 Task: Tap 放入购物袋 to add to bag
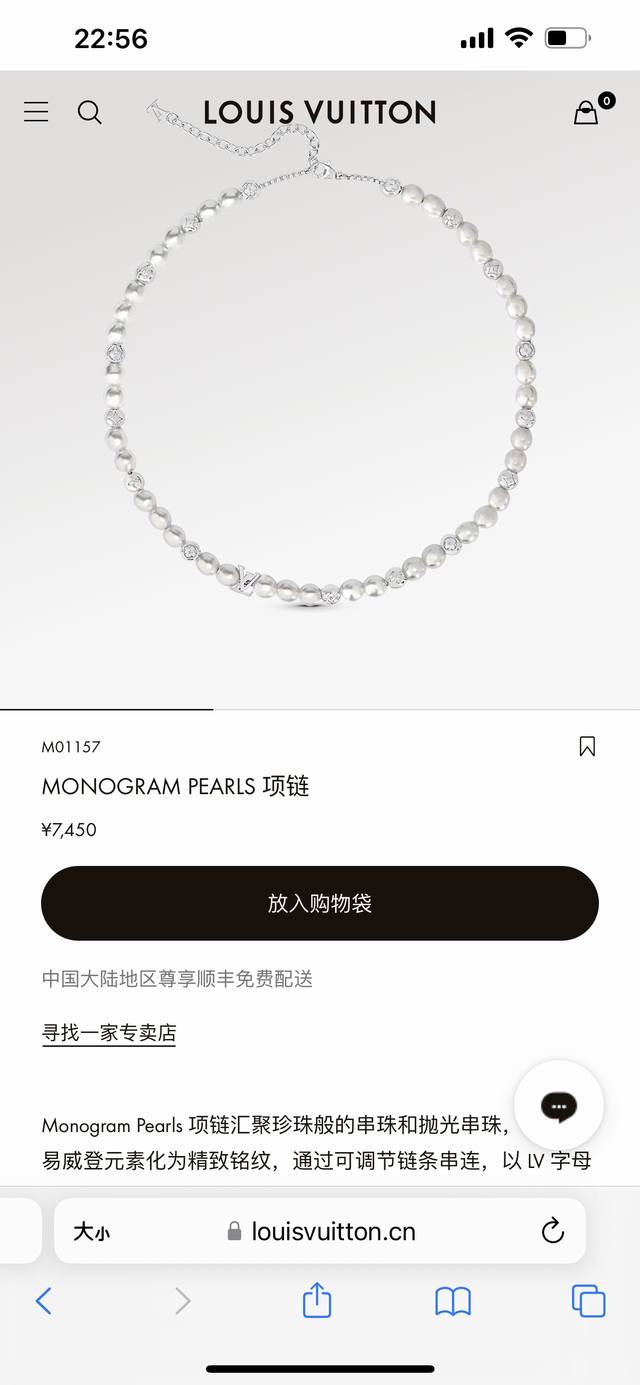(x=320, y=903)
